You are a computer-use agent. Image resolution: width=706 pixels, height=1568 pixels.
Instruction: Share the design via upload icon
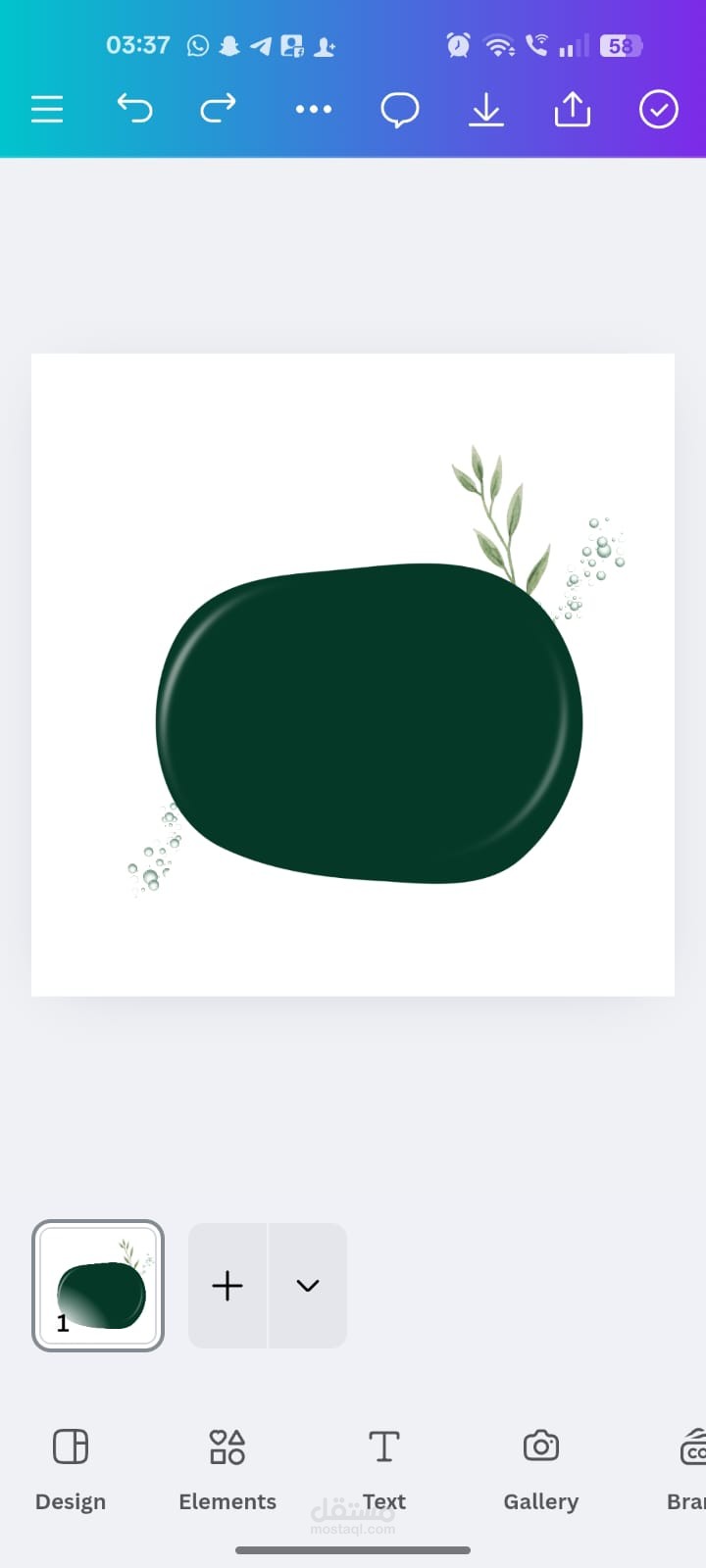(x=573, y=109)
